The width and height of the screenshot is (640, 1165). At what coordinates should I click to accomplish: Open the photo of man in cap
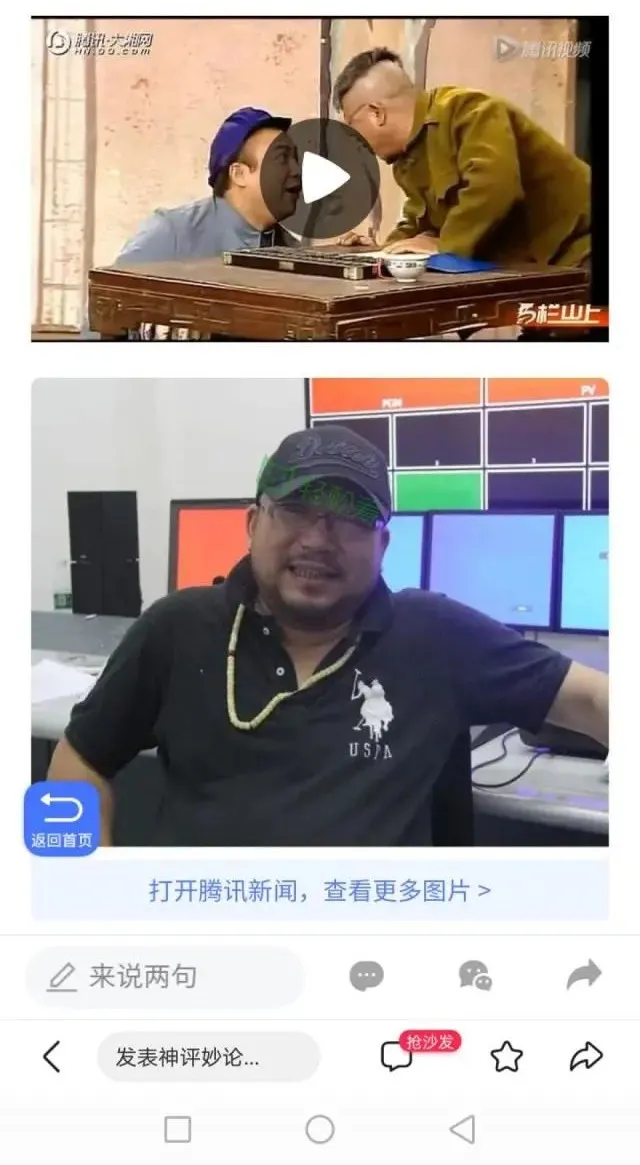click(320, 610)
